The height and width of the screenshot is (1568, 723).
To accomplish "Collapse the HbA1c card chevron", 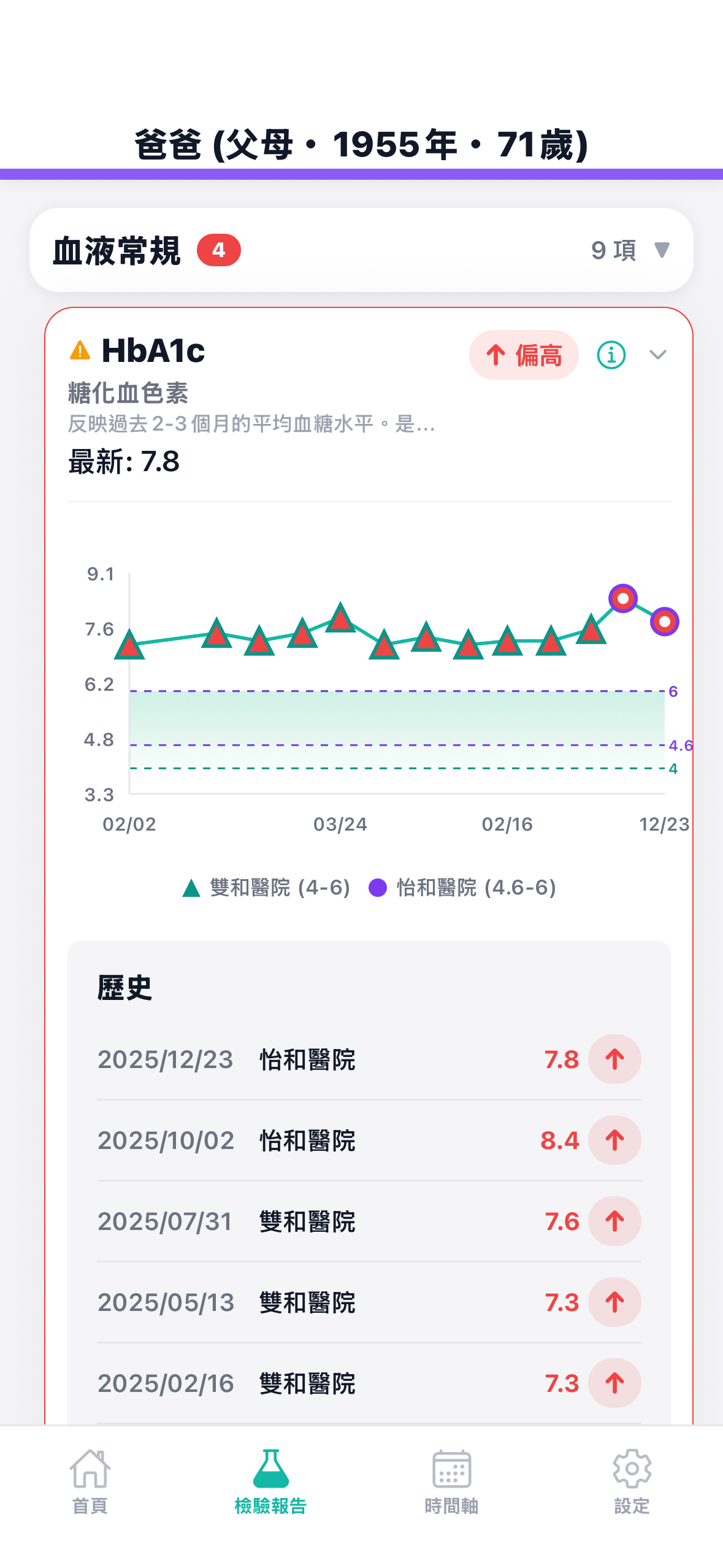I will click(657, 355).
